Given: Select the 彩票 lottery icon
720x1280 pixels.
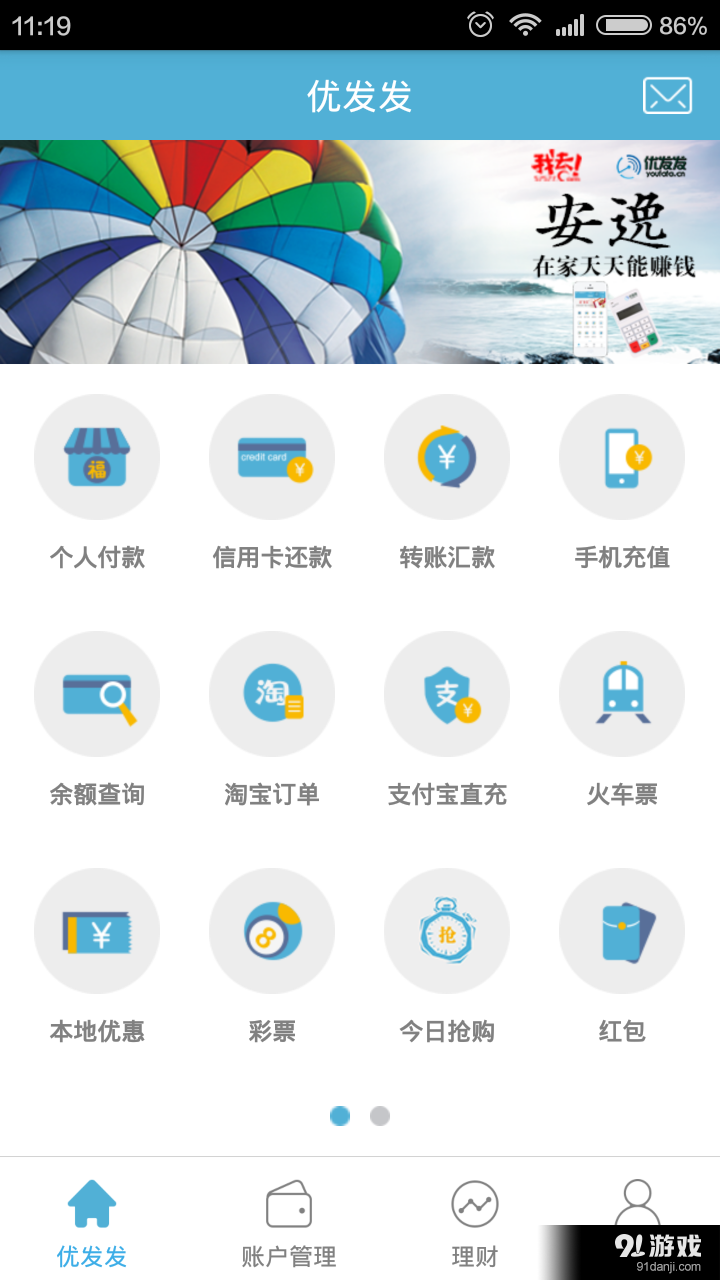Looking at the screenshot, I should (x=272, y=930).
